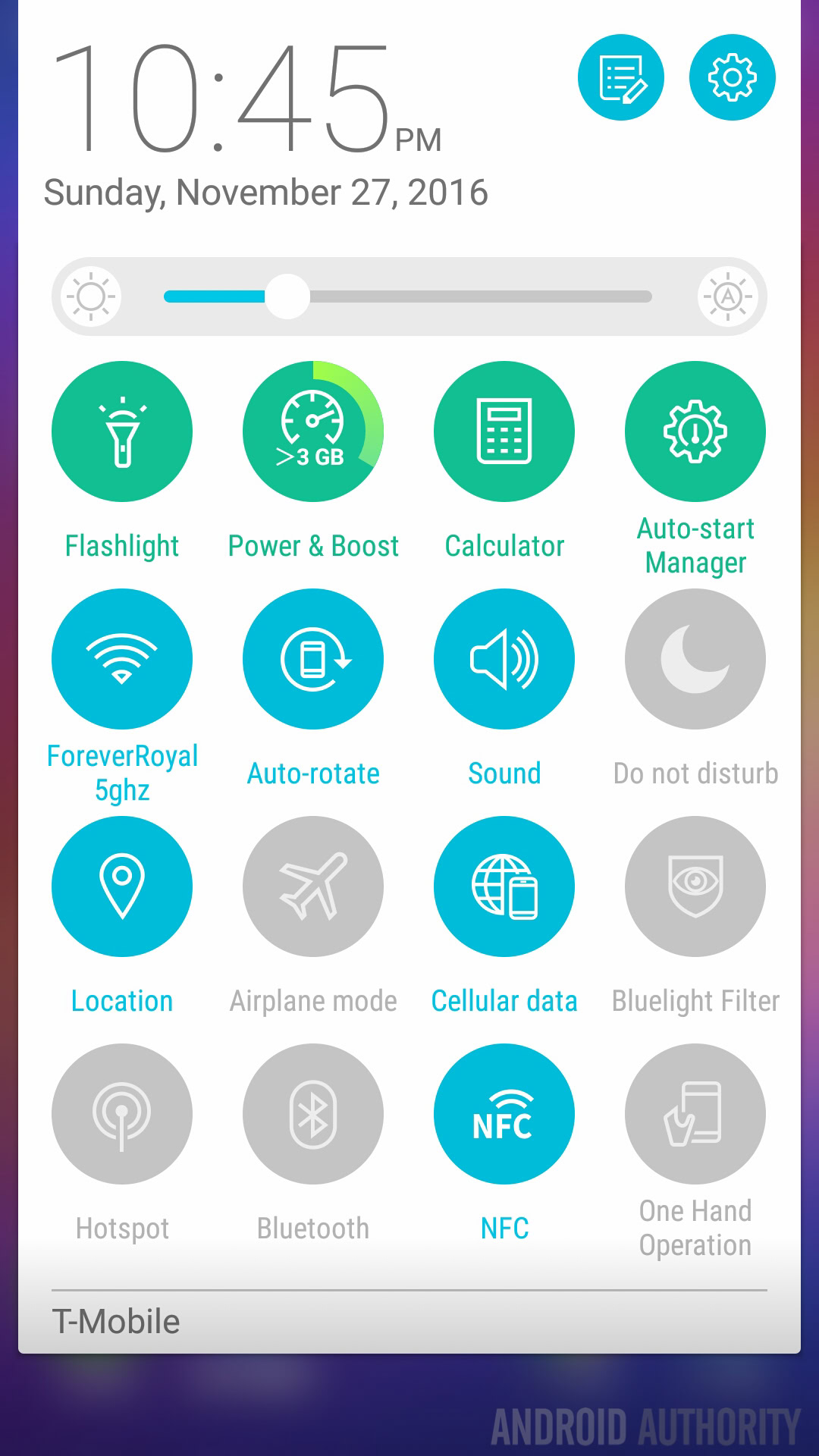Open system settings gear
This screenshot has width=819, height=1456.
[732, 77]
